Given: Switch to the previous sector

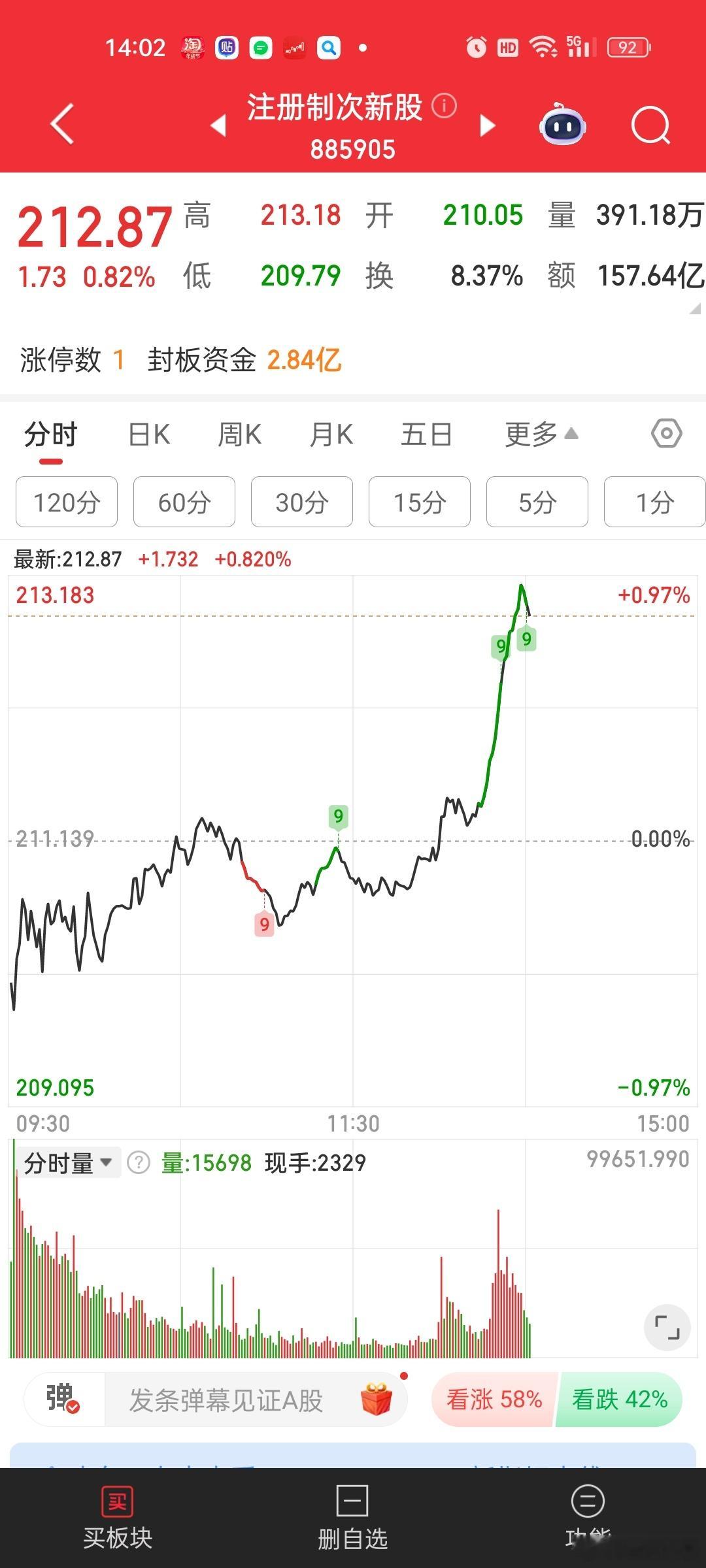Looking at the screenshot, I should click(218, 125).
